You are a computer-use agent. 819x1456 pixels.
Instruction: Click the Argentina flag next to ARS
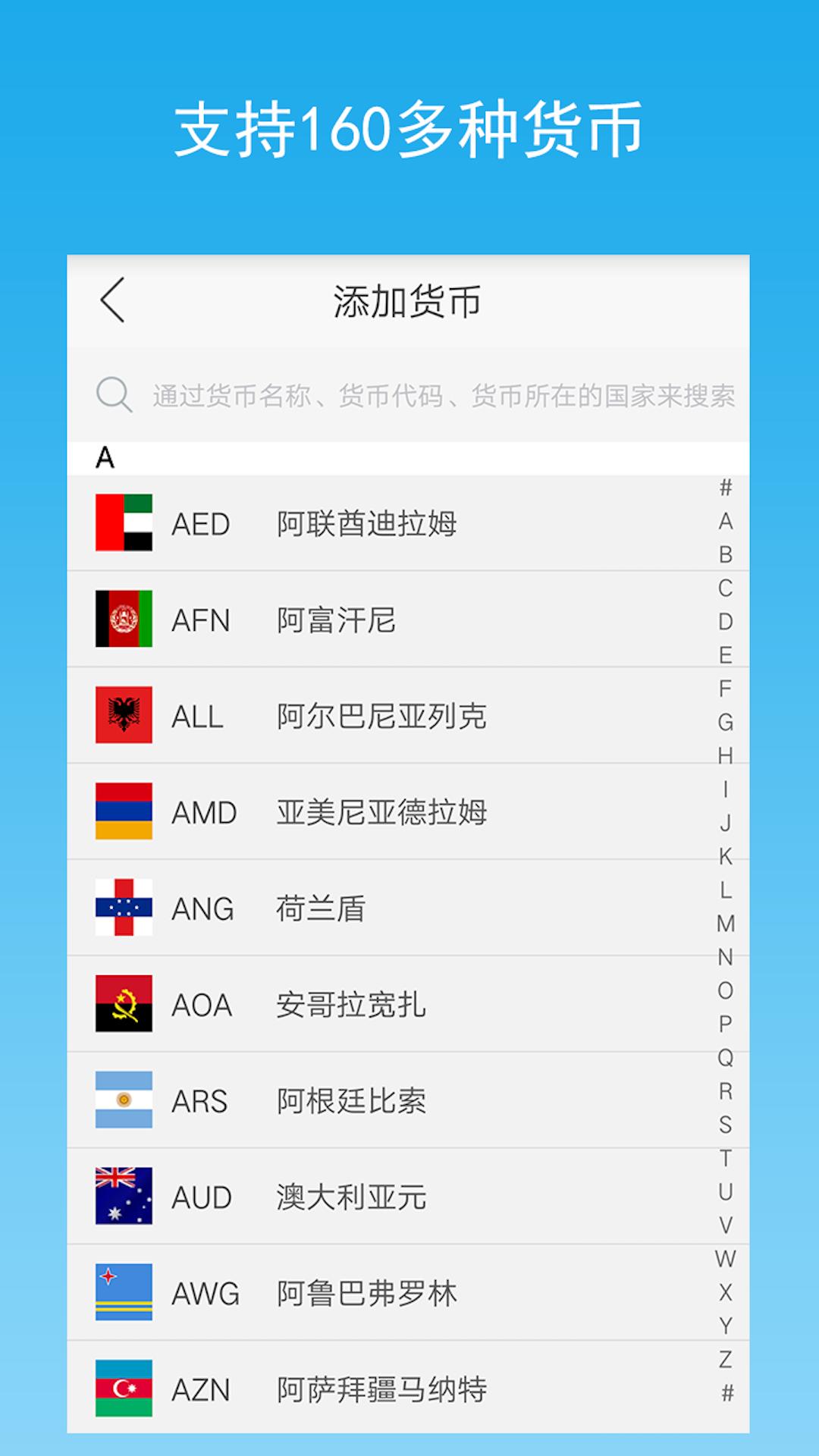click(124, 1101)
